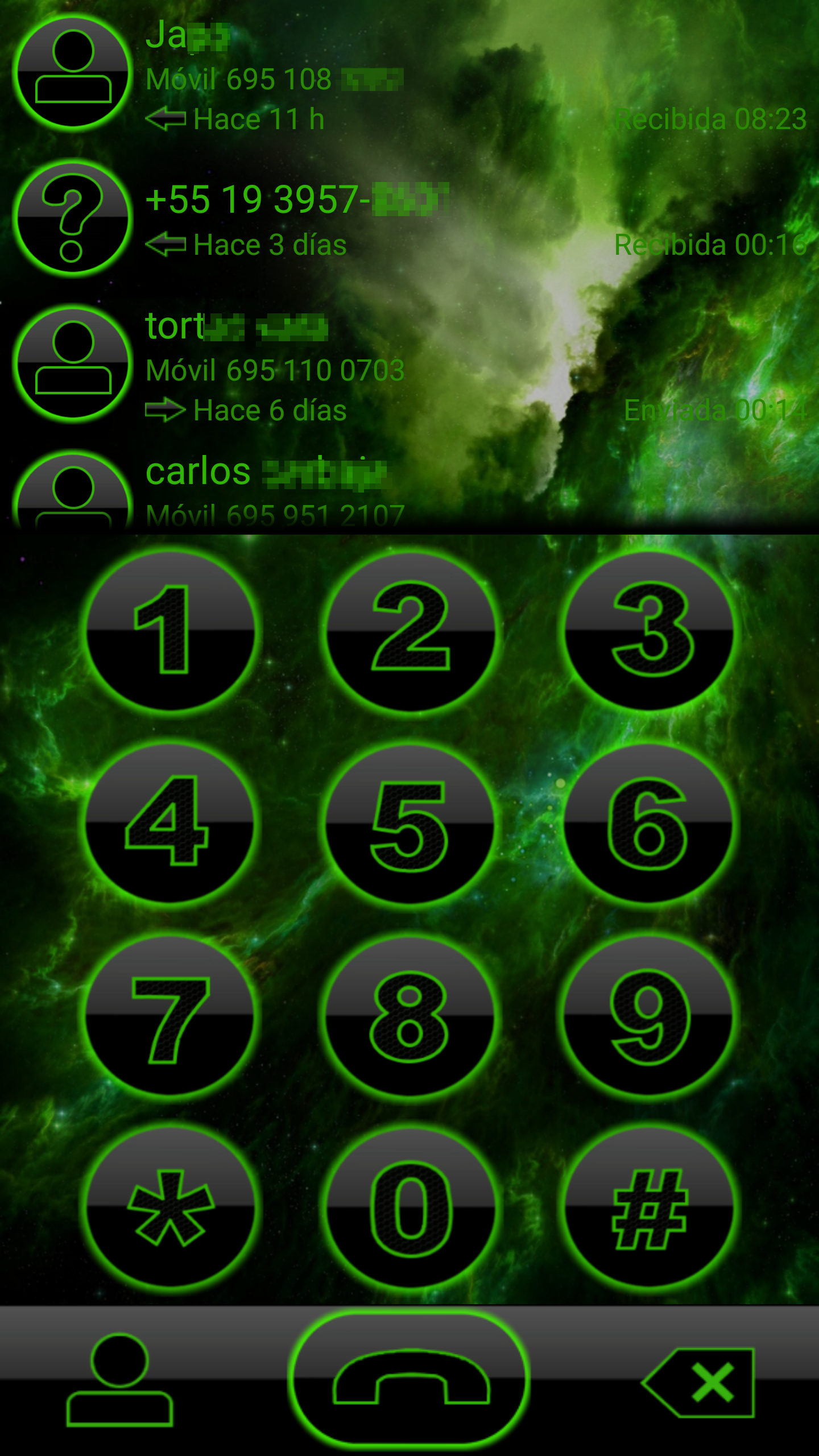Screen dimensions: 819x1456
Task: Dial digit 3 on the keypad
Action: pos(648,630)
